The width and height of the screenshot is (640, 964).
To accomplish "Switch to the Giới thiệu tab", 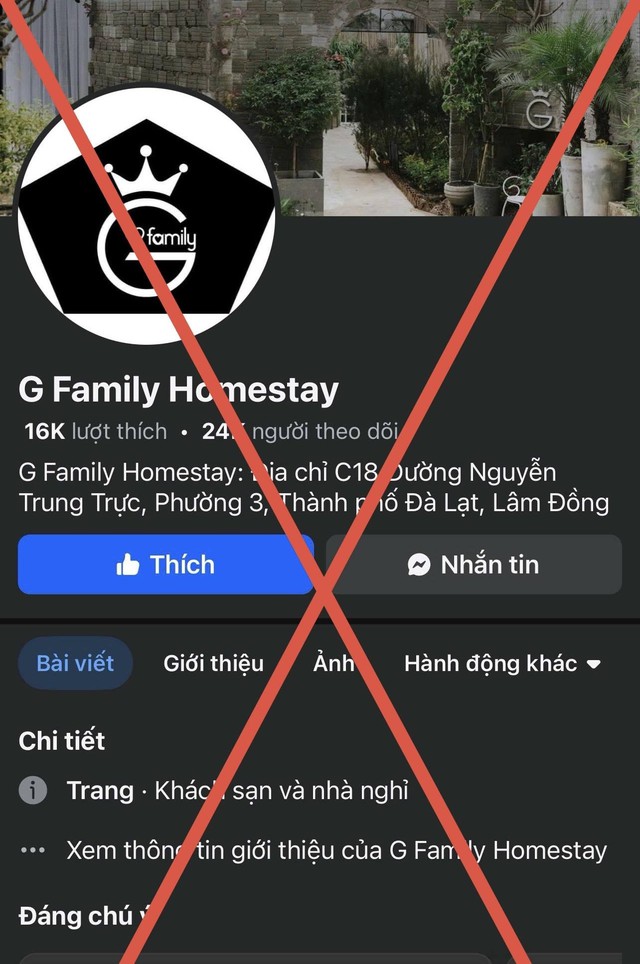I will [213, 663].
